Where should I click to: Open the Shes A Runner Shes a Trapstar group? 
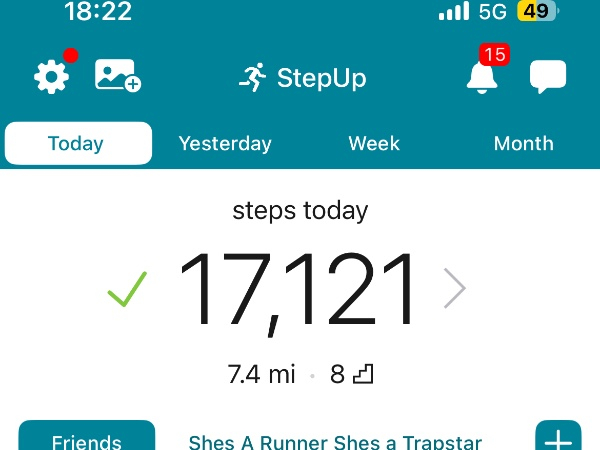335,441
